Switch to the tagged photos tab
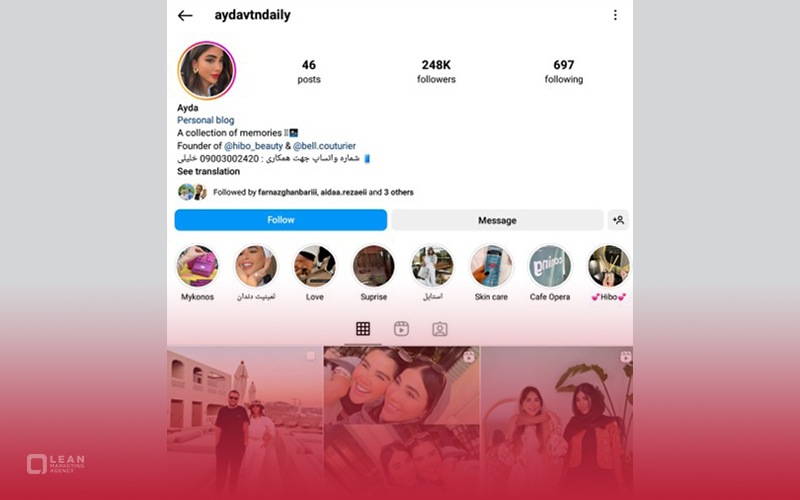This screenshot has height=500, width=800. coord(439,328)
